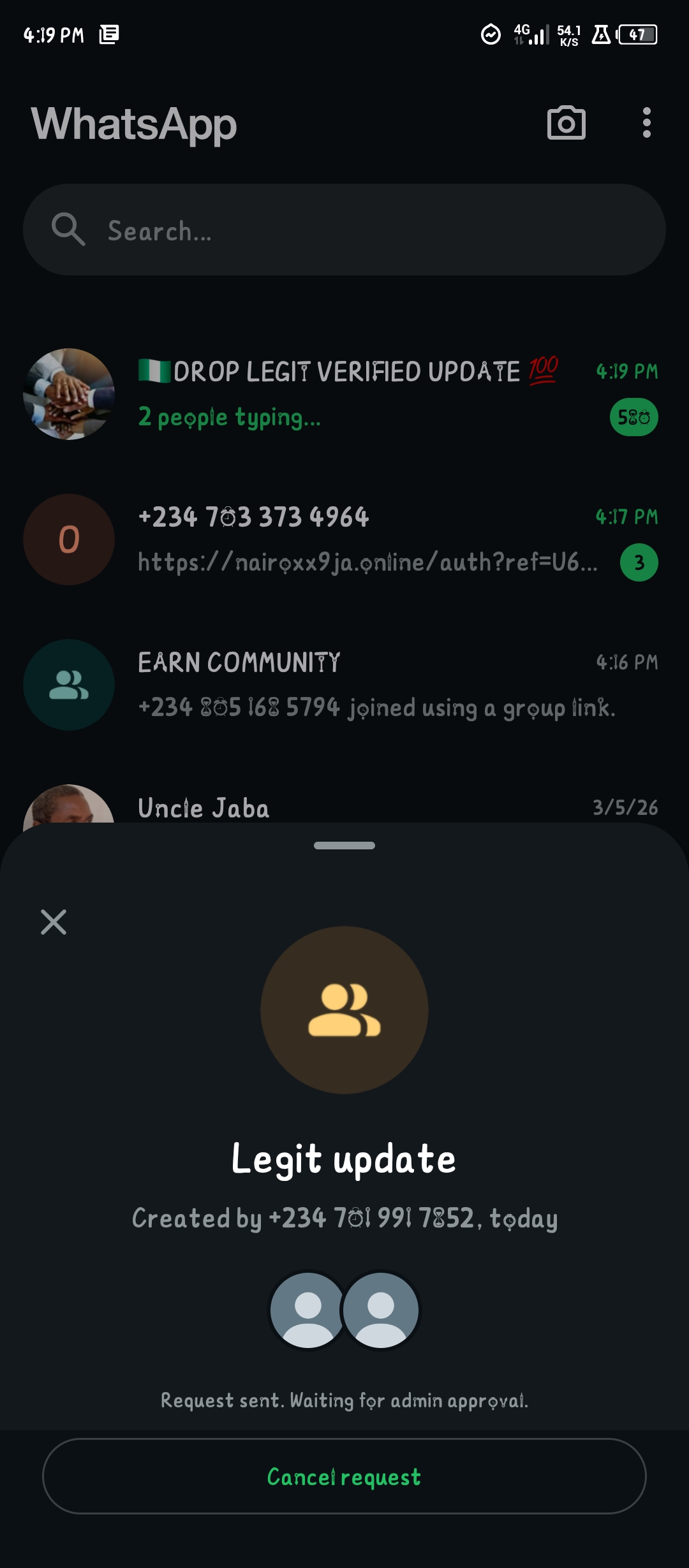
Task: Open the camera from the app bar
Action: [x=566, y=123]
